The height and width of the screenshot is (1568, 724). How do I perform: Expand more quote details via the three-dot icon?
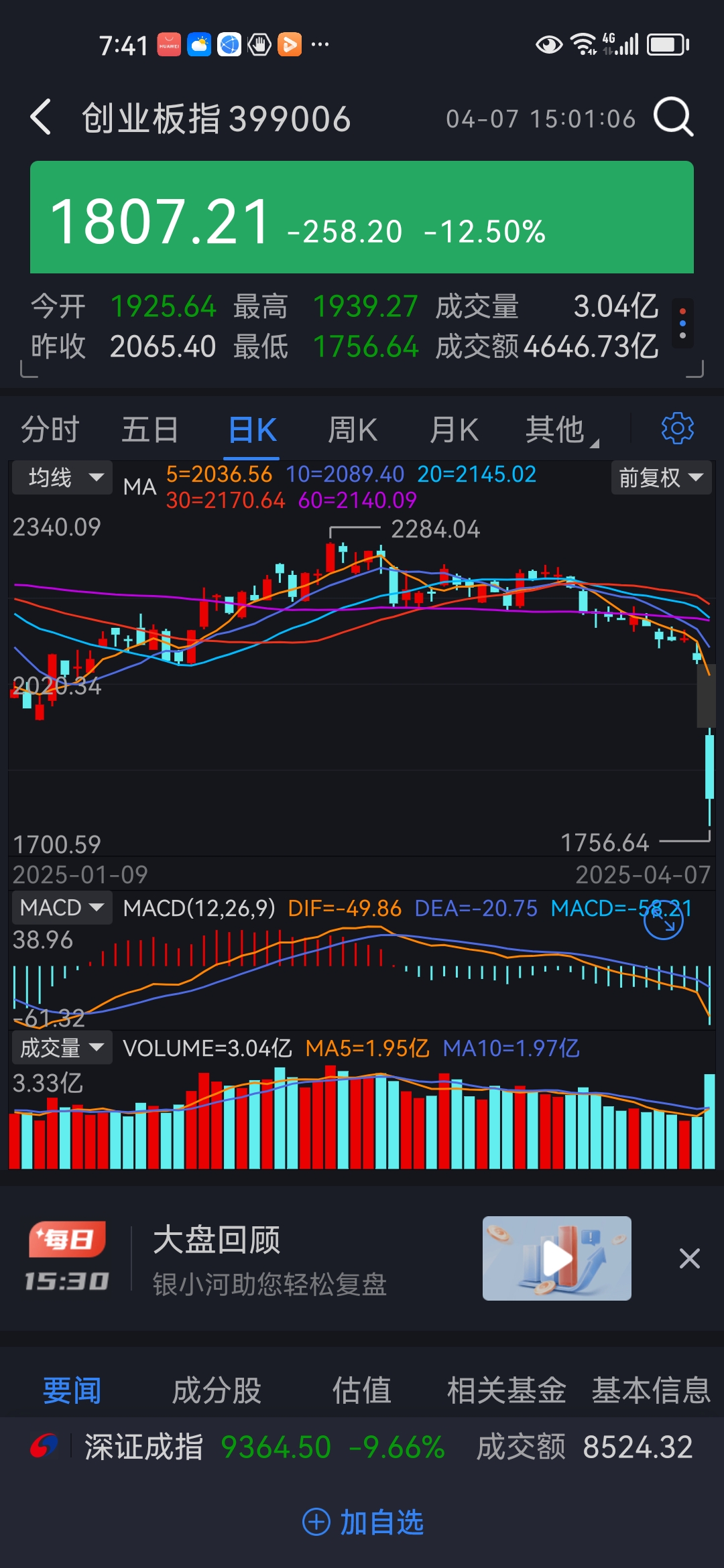click(x=682, y=323)
